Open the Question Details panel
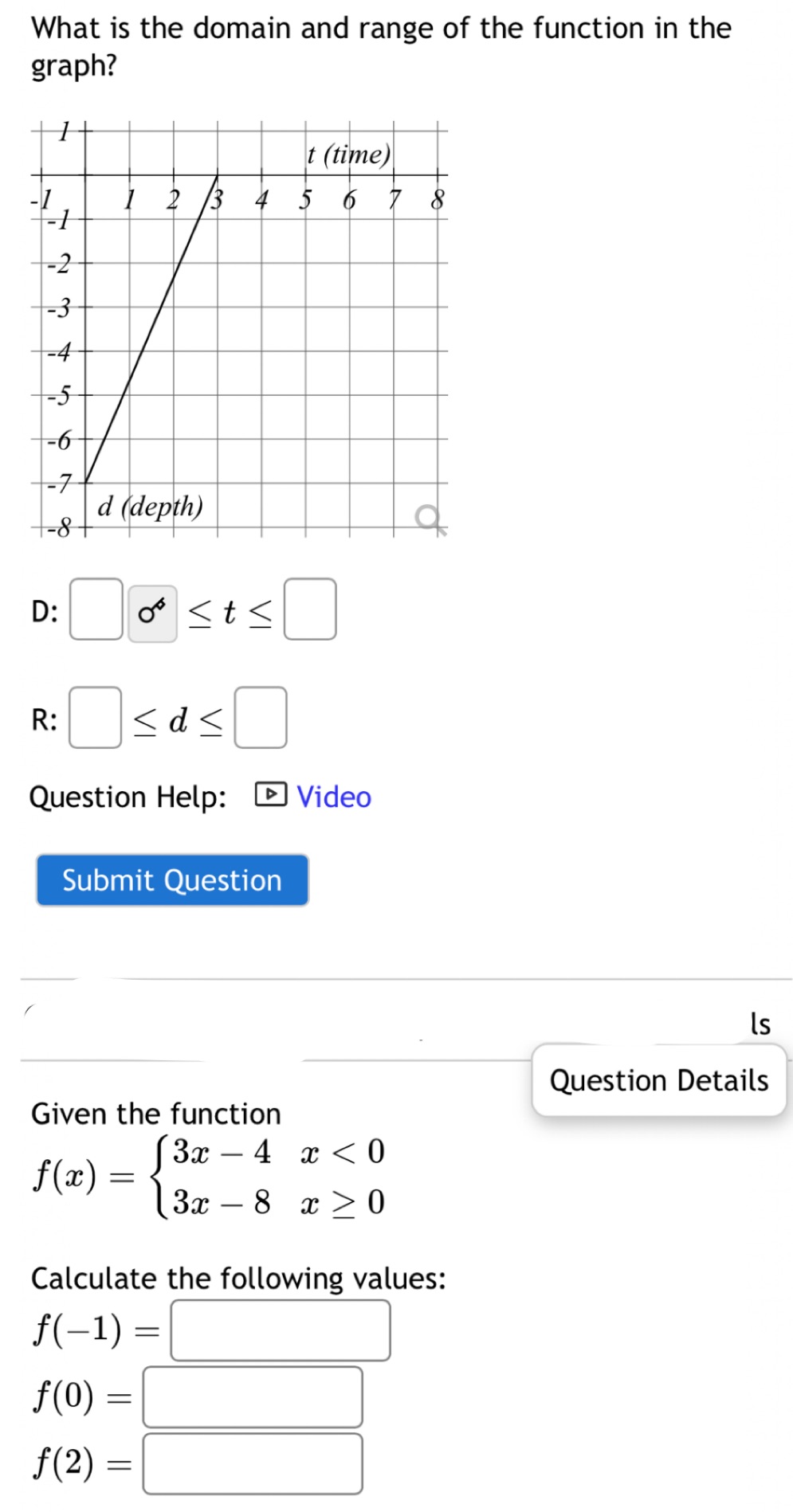Viewport: 793px width, 1512px height. [659, 1080]
